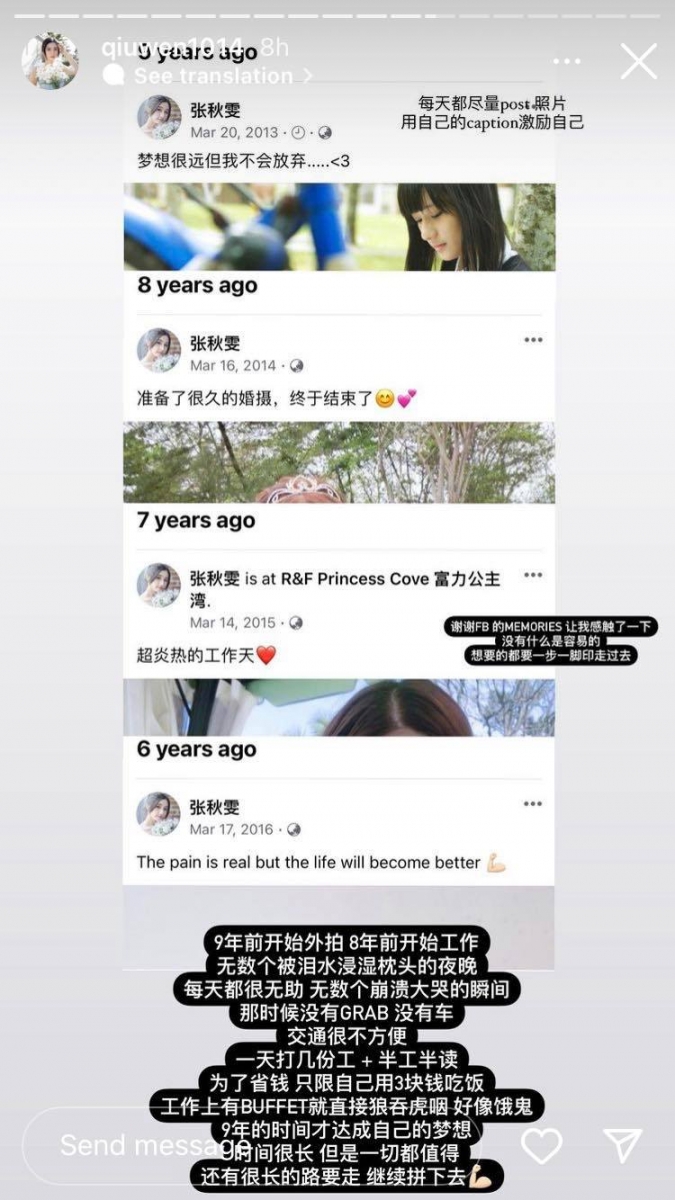Share the story via paper plane icon

[x=622, y=1146]
